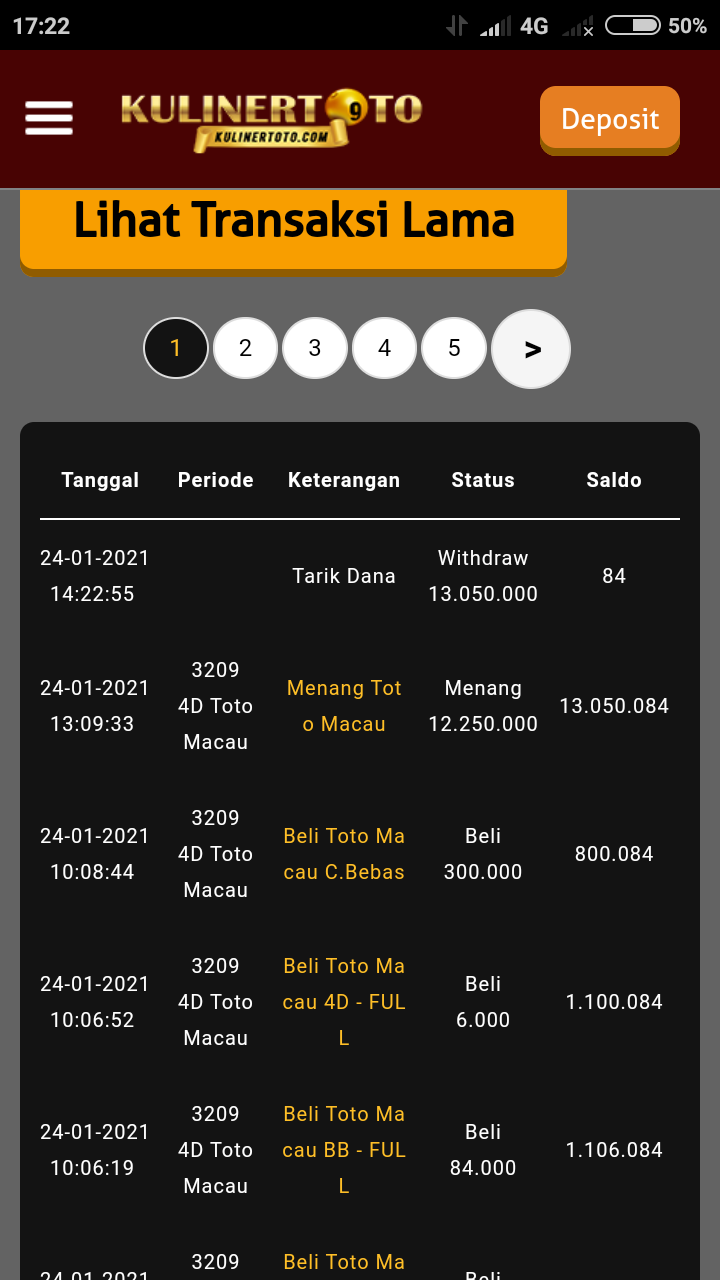The width and height of the screenshot is (720, 1280).
Task: View Beli Toto Macau 4D - FULL details
Action: click(344, 1002)
